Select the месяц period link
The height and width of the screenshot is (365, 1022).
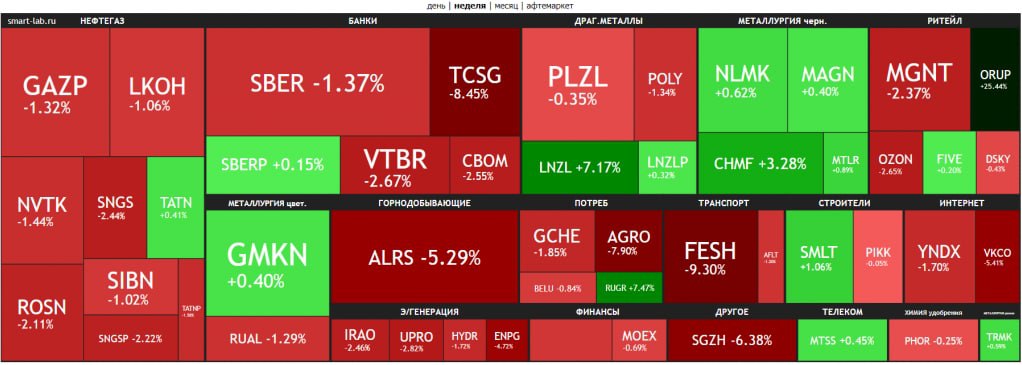point(506,6)
